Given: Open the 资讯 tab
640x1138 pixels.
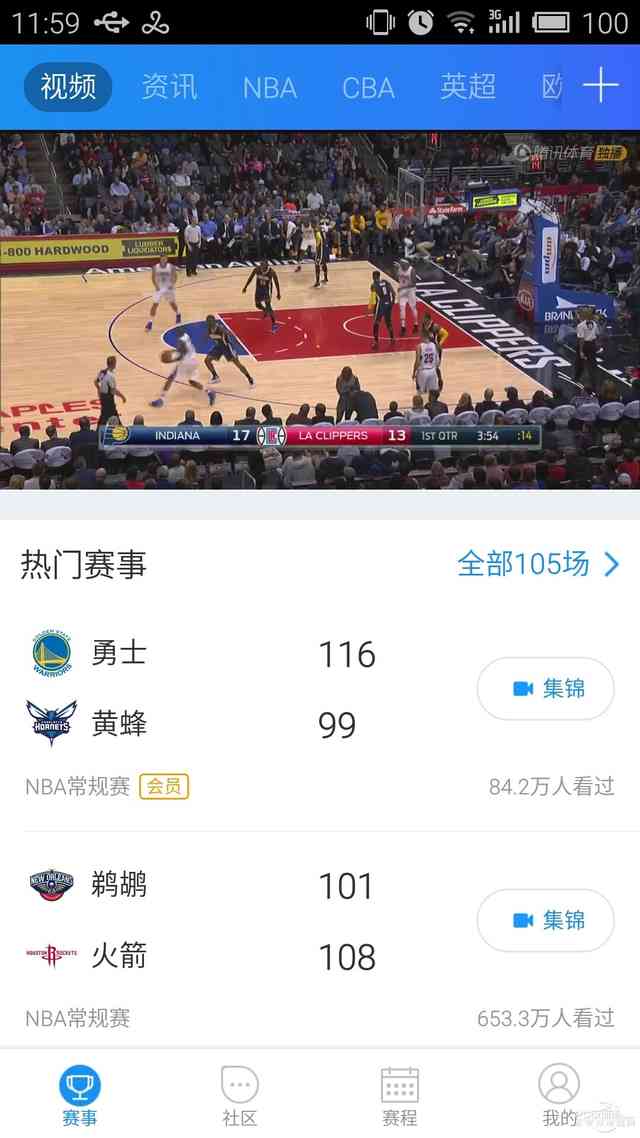Looking at the screenshot, I should pos(169,87).
